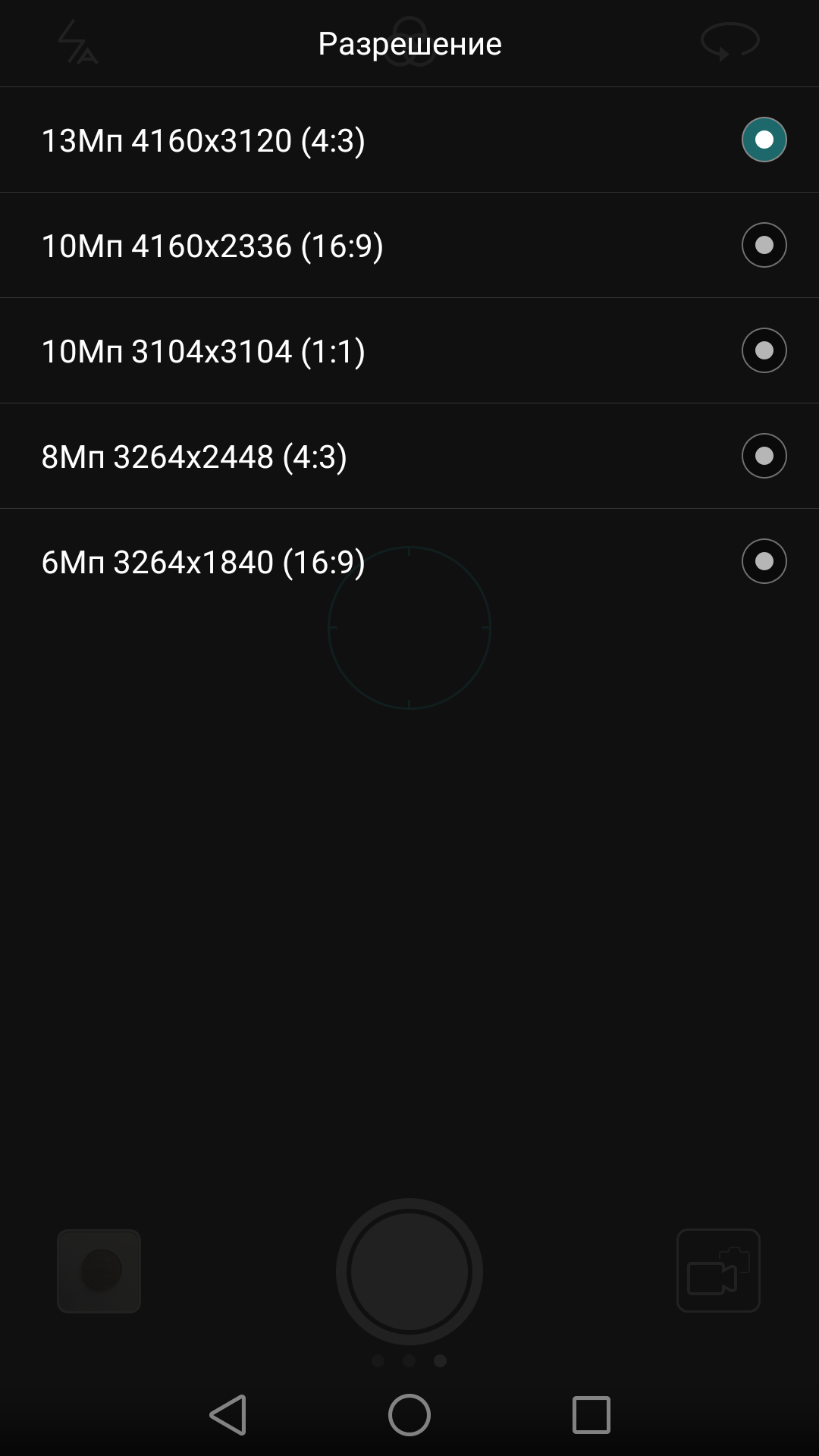Go back with the navigation bar arrow

click(228, 1415)
